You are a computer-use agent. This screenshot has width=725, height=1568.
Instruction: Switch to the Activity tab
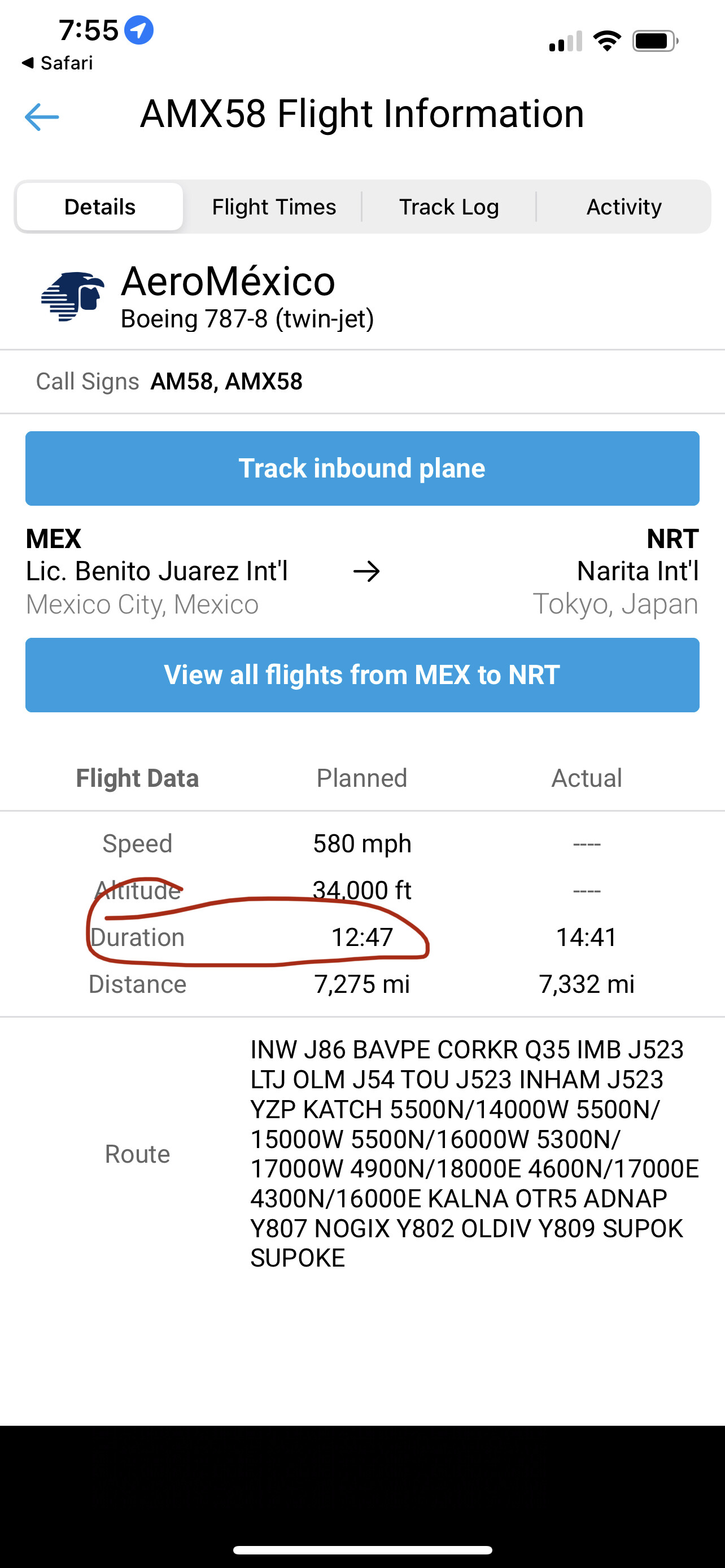coord(623,207)
